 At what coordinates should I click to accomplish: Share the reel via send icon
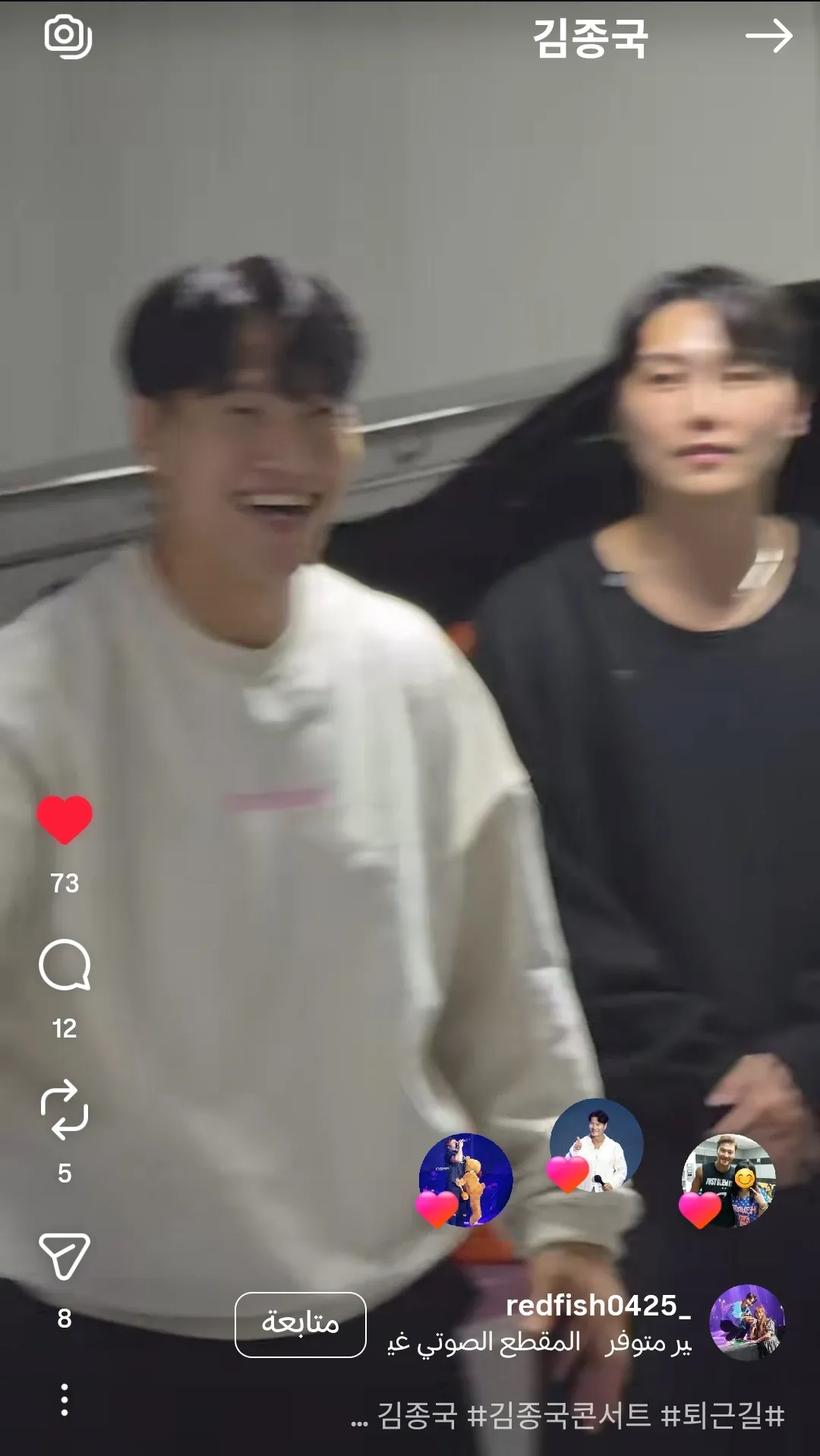coord(65,1255)
